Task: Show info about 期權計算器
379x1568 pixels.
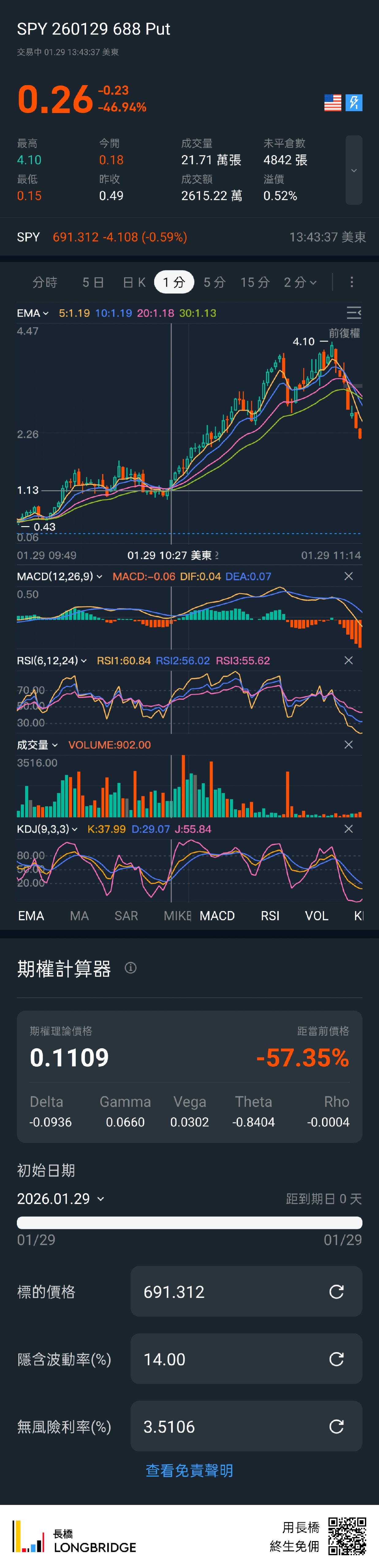Action: point(131,968)
